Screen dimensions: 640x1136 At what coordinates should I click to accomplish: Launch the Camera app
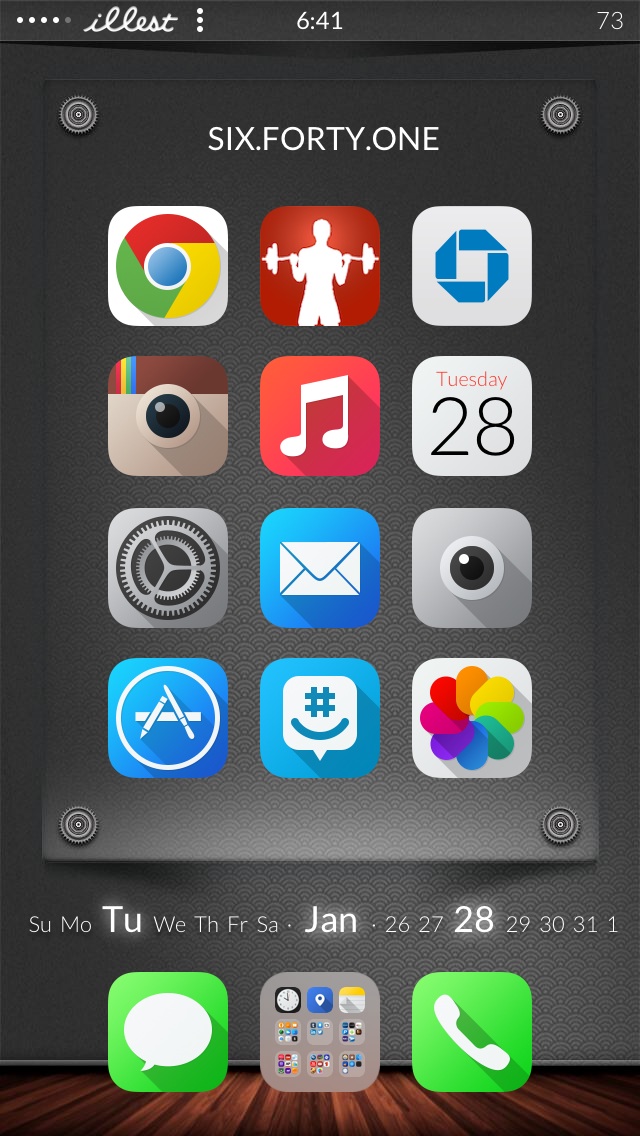point(472,567)
